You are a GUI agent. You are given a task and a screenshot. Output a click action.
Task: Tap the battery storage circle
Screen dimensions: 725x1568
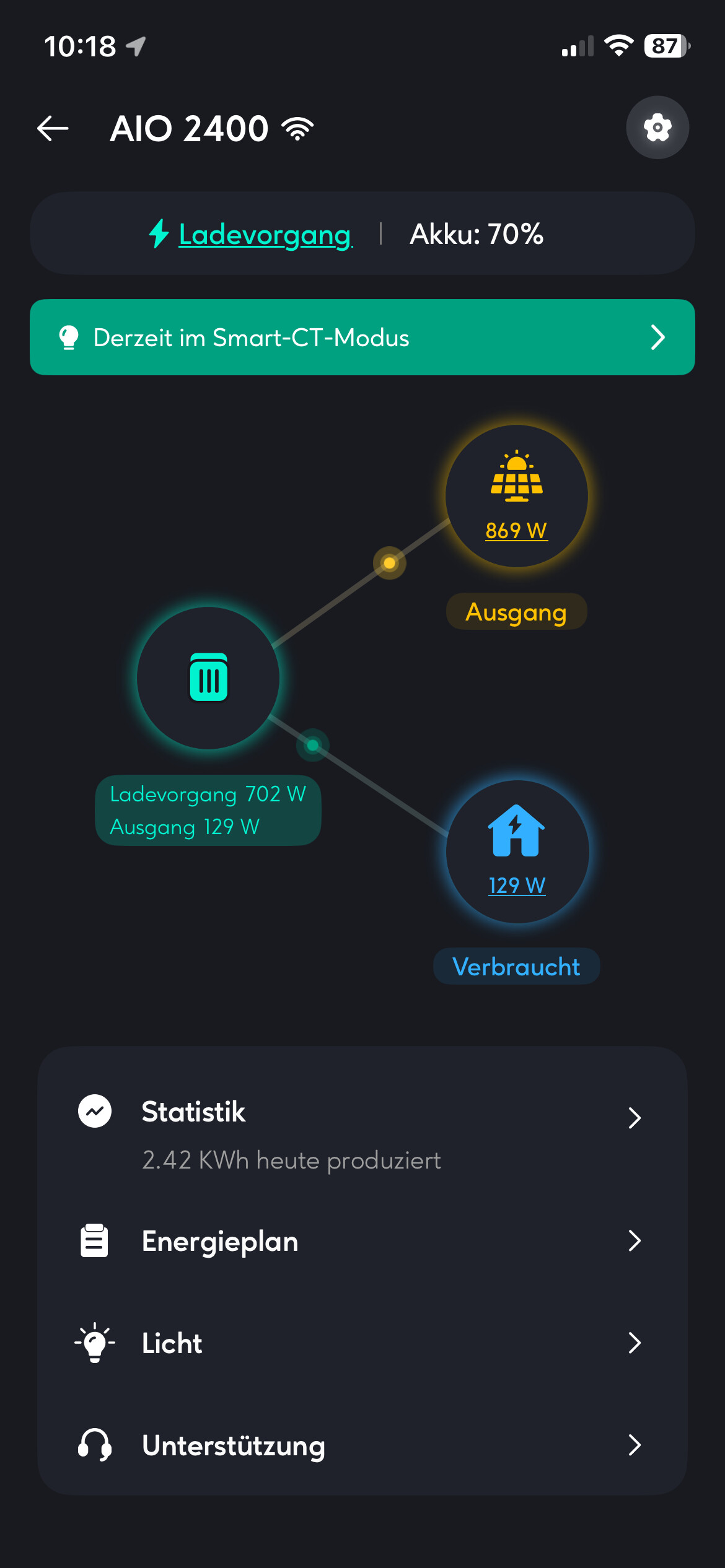(208, 678)
